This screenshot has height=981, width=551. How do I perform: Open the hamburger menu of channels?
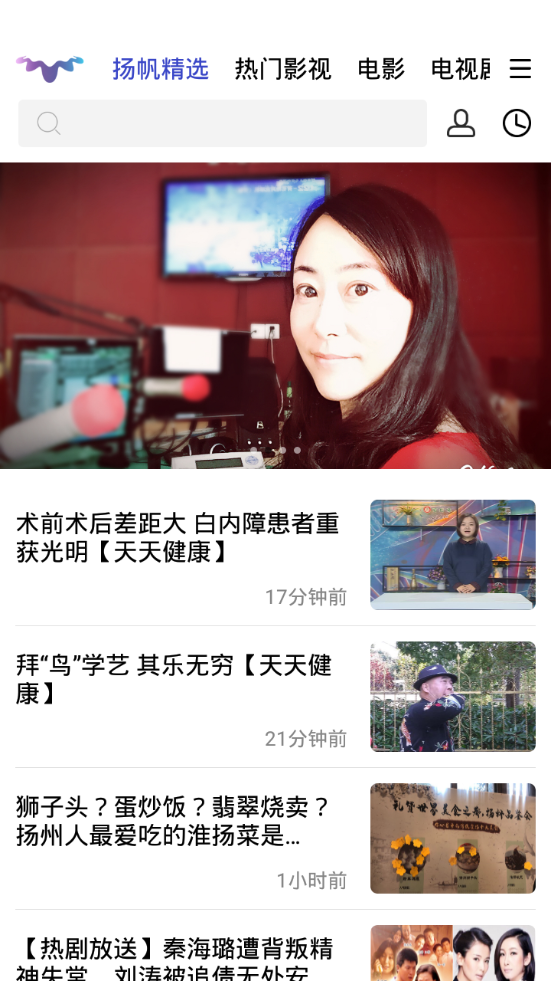tap(520, 68)
